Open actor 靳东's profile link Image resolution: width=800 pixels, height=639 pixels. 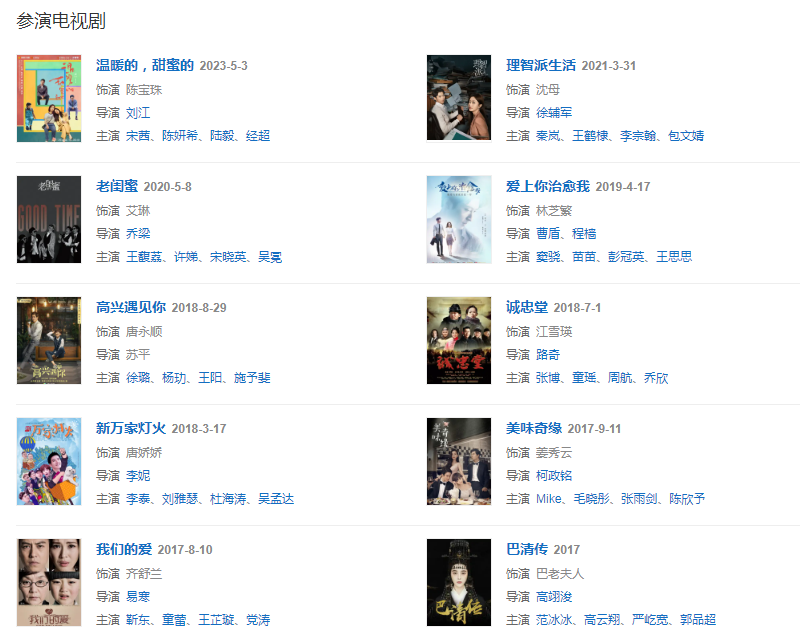click(138, 620)
